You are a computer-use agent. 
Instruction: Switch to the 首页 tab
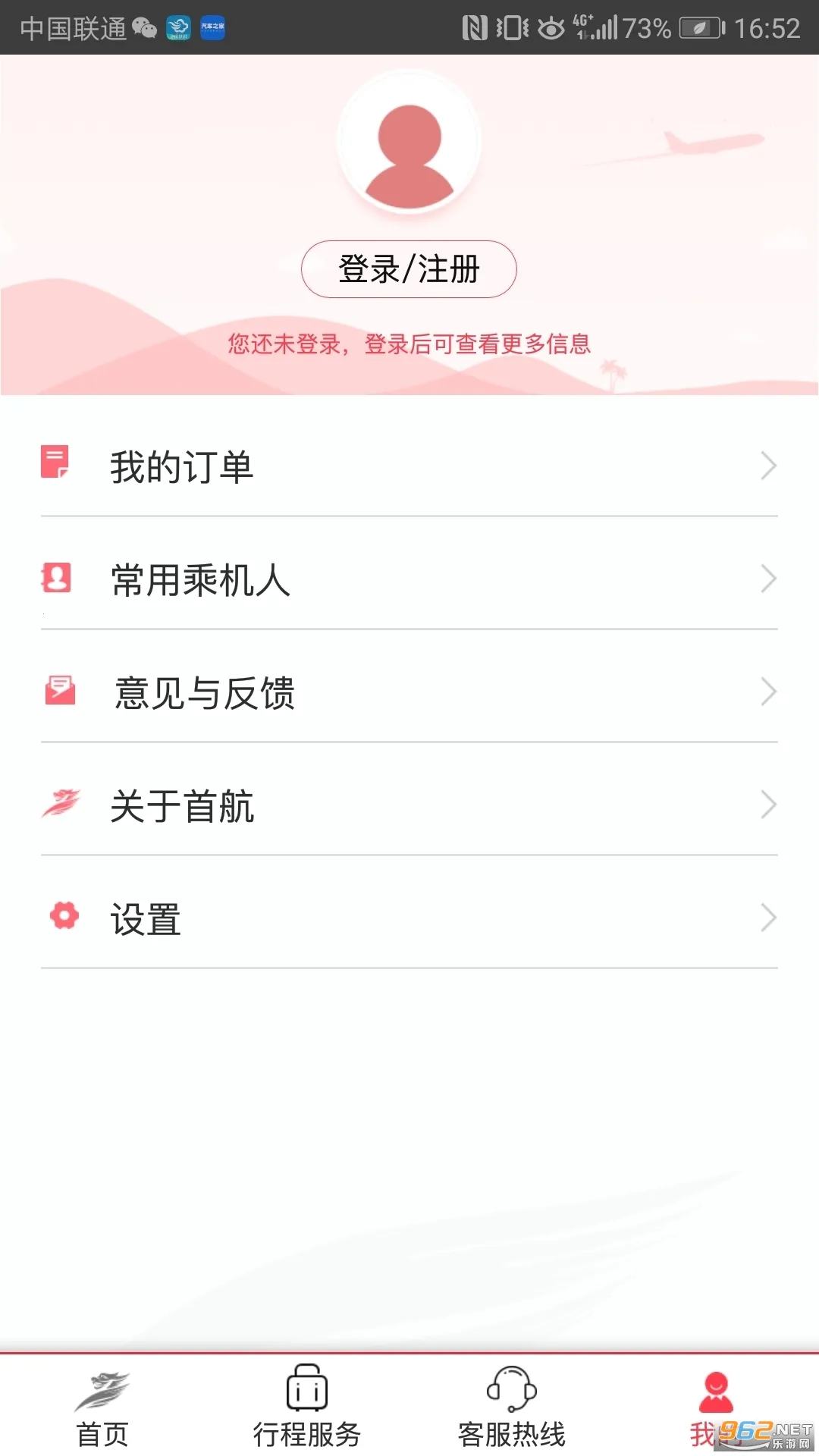click(x=102, y=1407)
